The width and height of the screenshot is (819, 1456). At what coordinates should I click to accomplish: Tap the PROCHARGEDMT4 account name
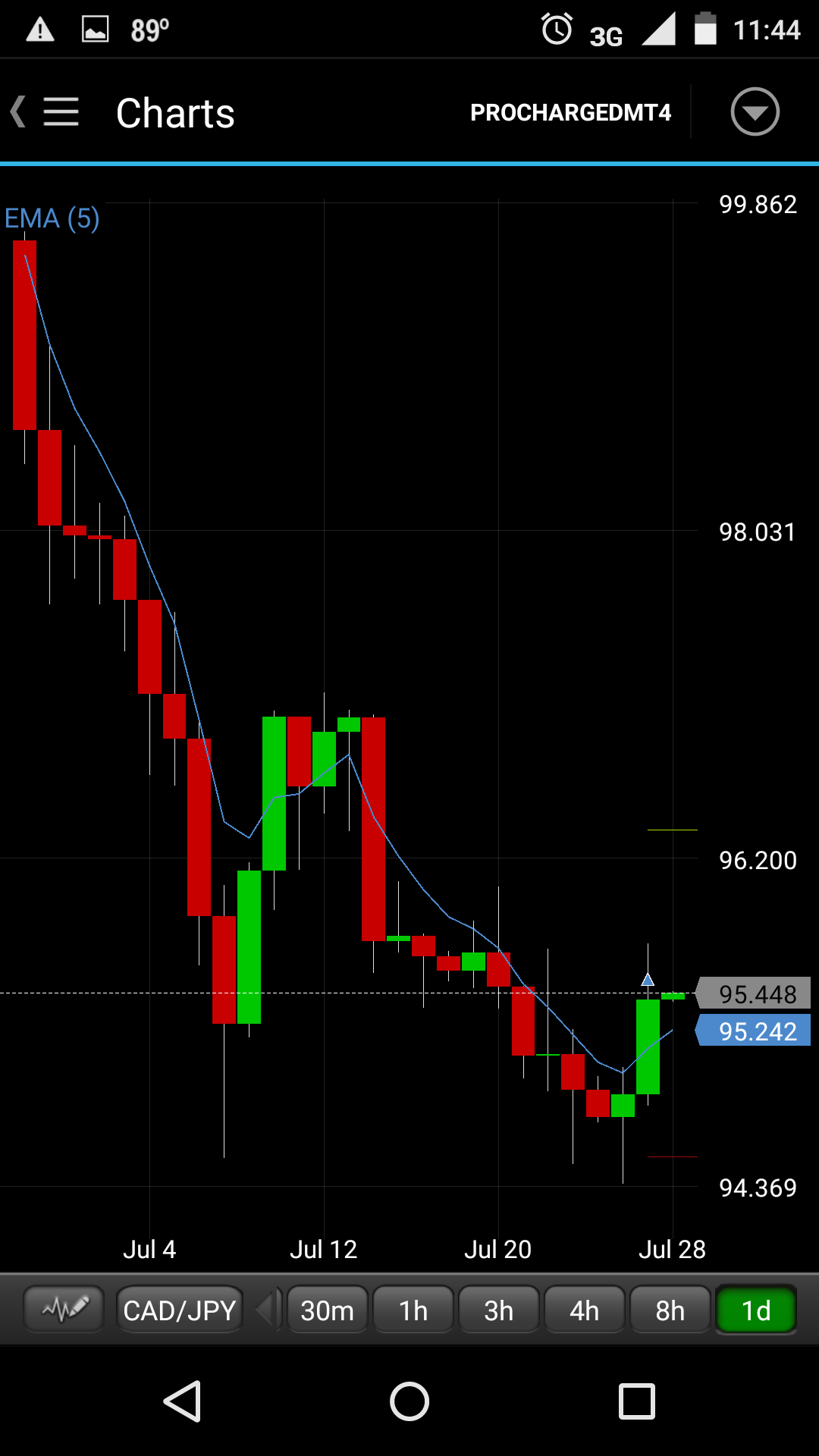[570, 113]
